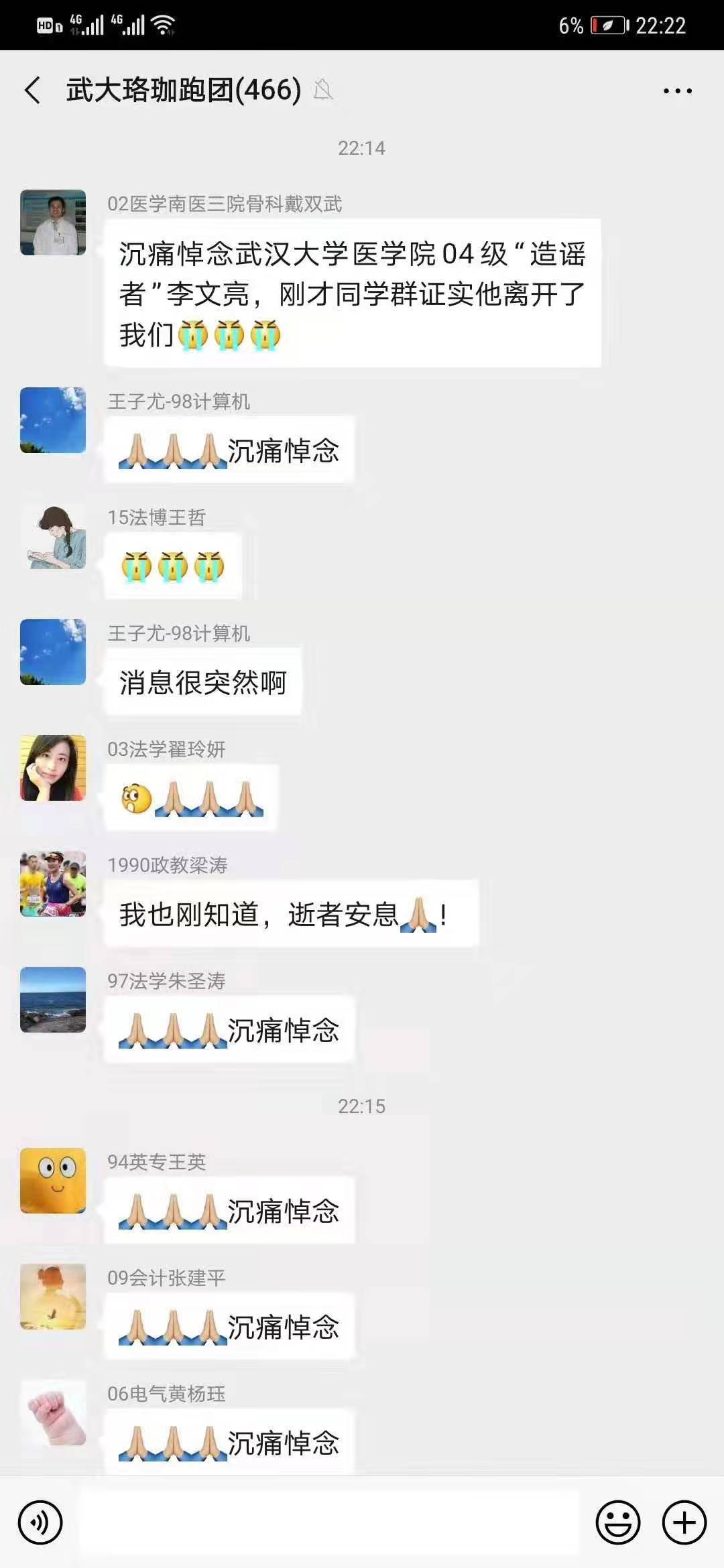
Task: View profile of 94英专王英
Action: point(53,1181)
